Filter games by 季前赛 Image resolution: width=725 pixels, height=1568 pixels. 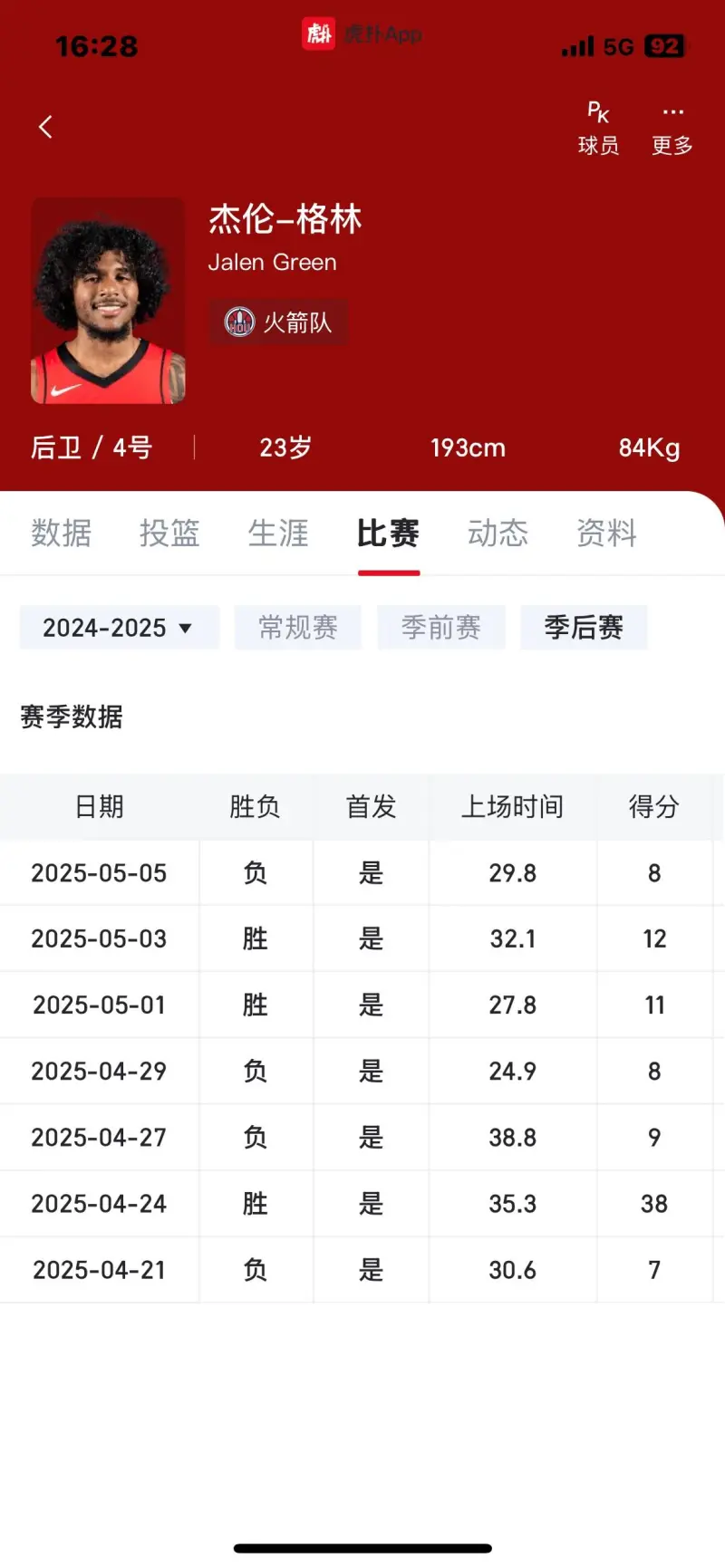tap(441, 627)
